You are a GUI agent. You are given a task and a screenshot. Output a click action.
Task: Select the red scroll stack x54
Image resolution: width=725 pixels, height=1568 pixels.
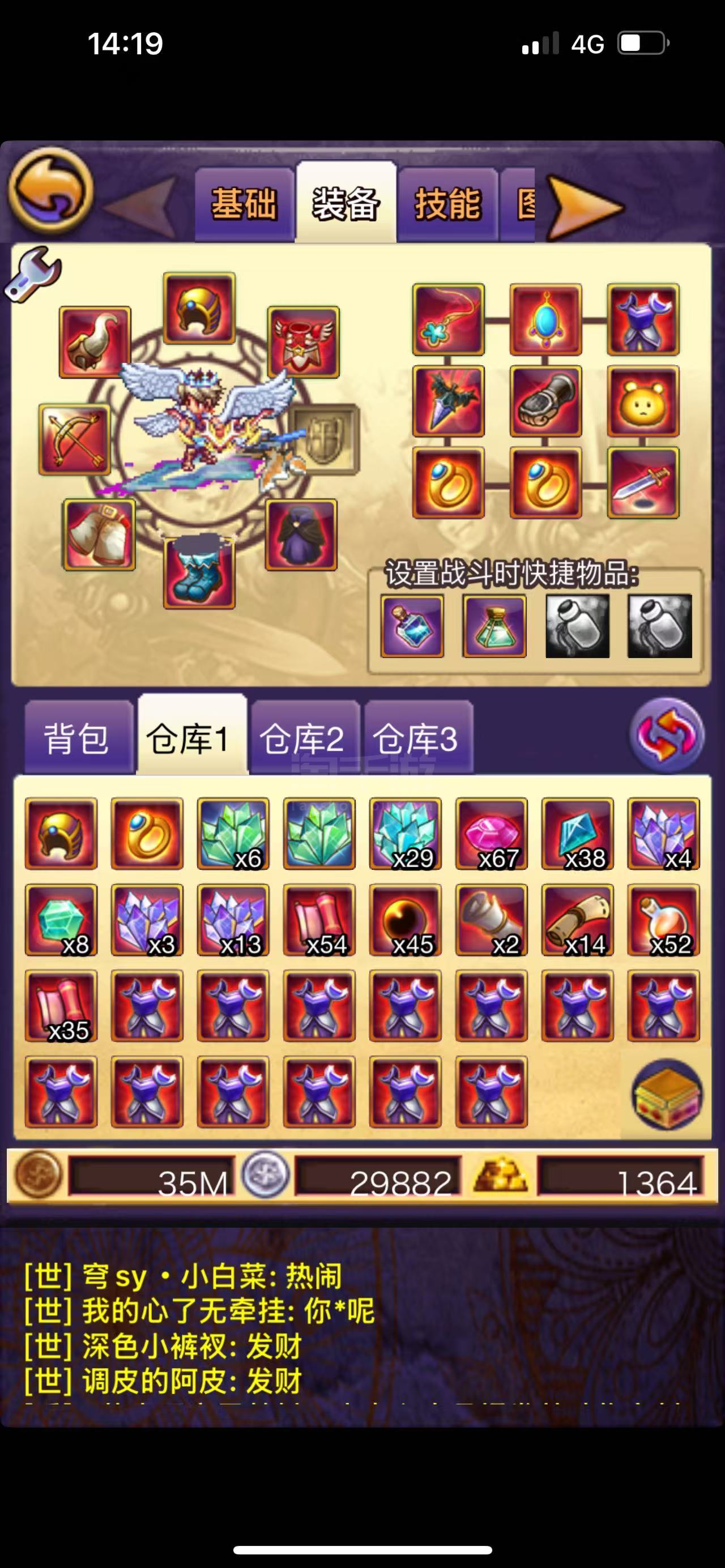[x=319, y=920]
